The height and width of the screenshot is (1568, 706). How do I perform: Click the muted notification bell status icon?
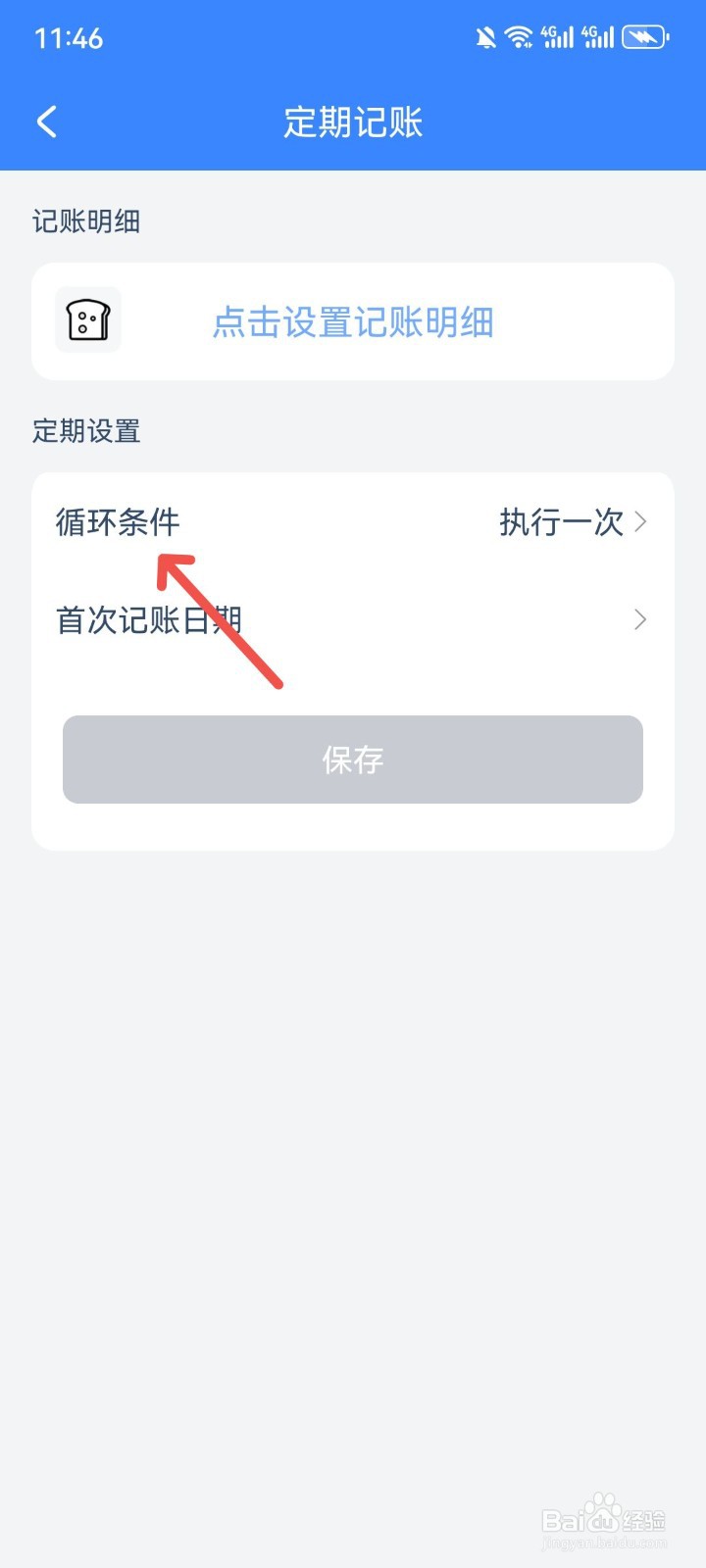click(484, 36)
